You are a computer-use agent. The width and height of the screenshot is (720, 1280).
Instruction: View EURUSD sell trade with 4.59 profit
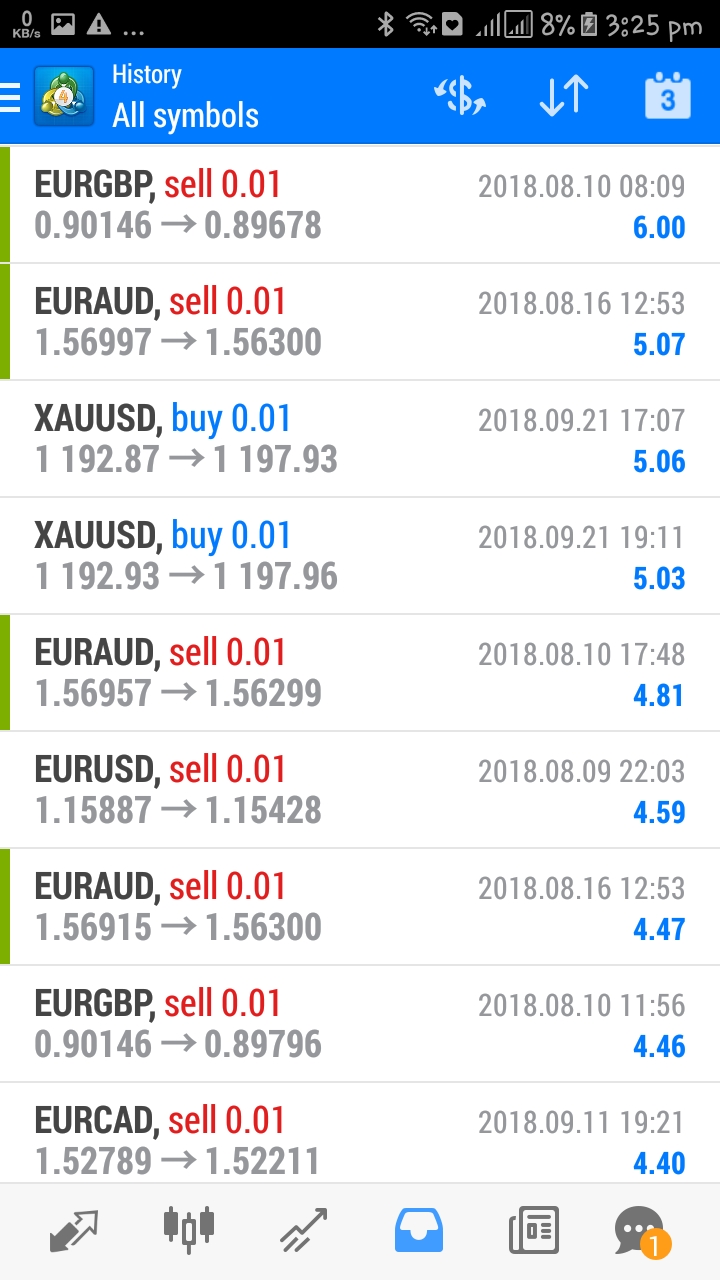[x=360, y=790]
